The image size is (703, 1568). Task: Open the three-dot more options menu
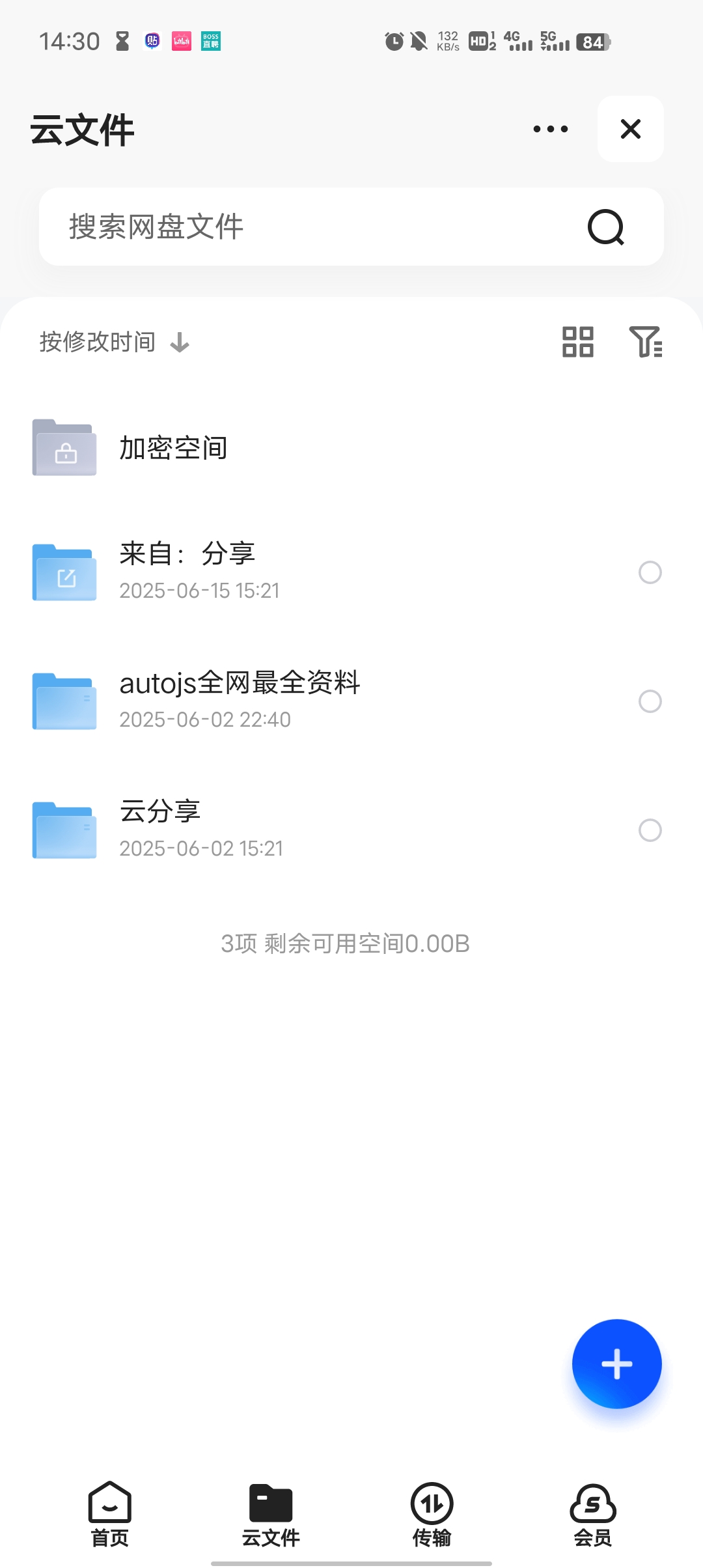[x=551, y=129]
